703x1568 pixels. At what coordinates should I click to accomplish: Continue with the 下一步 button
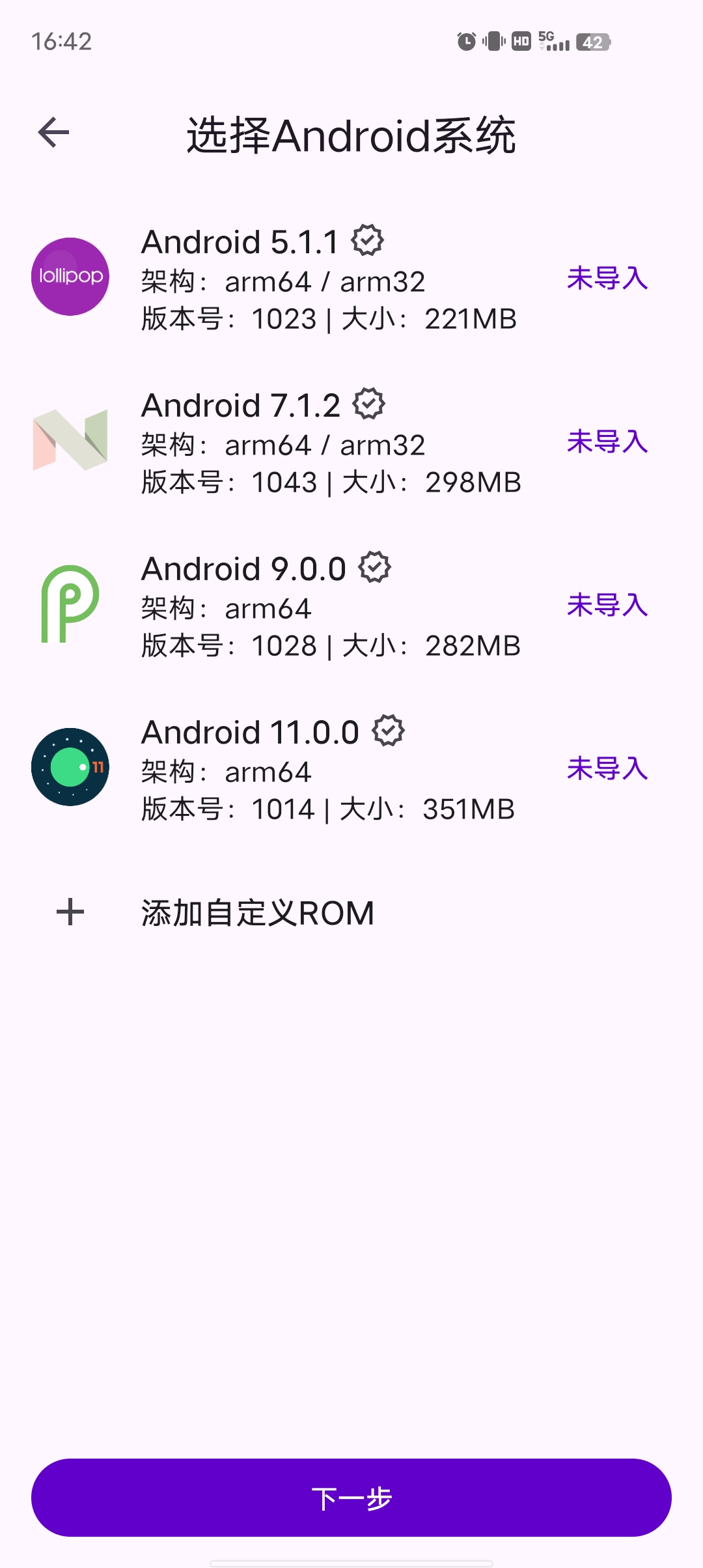pos(351,1498)
